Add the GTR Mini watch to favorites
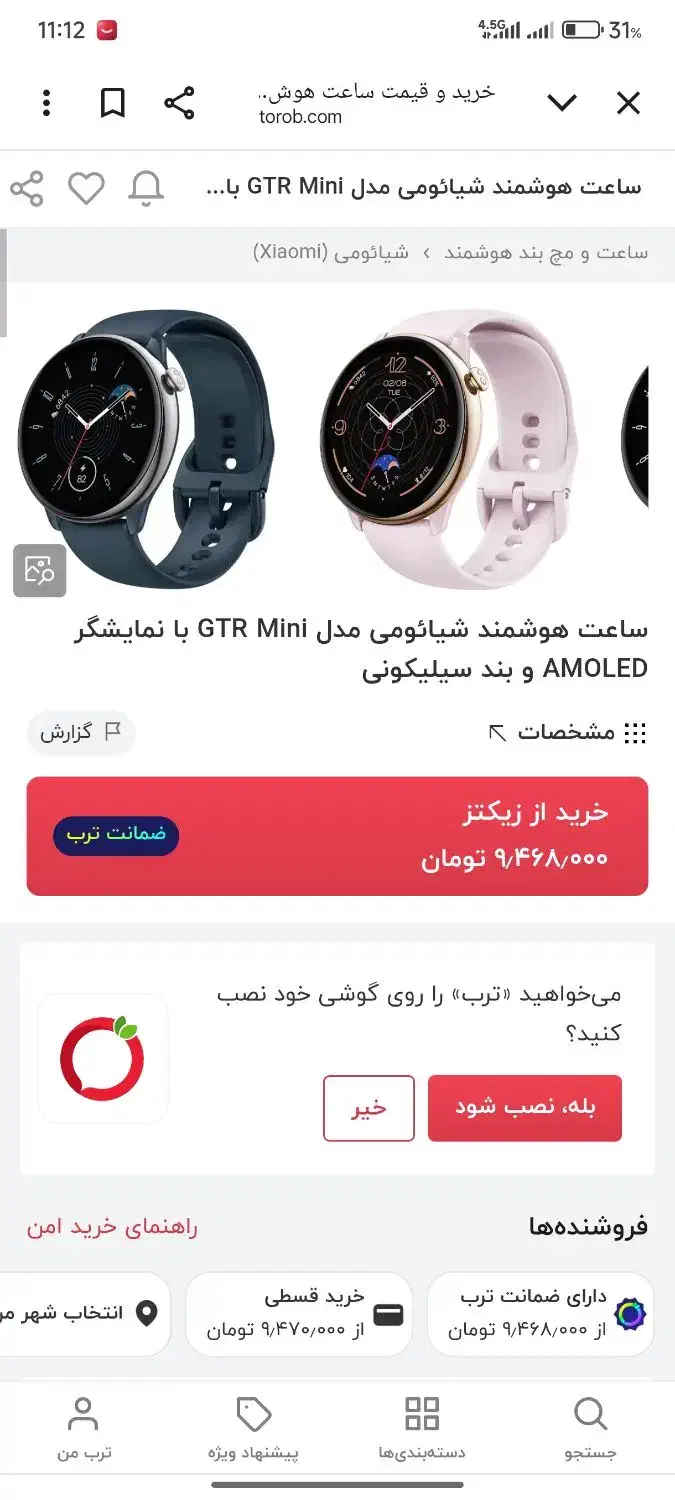This screenshot has width=675, height=1500. click(86, 188)
